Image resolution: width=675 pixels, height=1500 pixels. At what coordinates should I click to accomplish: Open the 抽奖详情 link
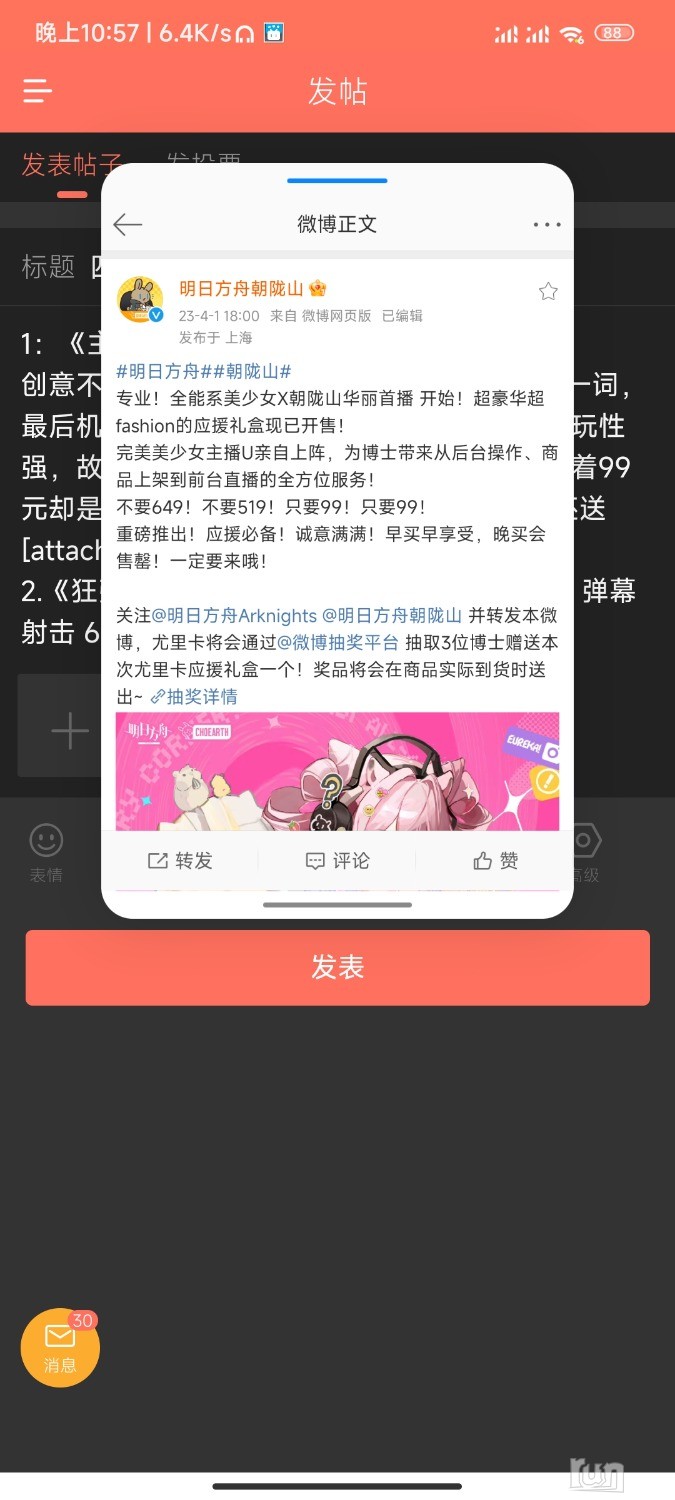coord(195,696)
